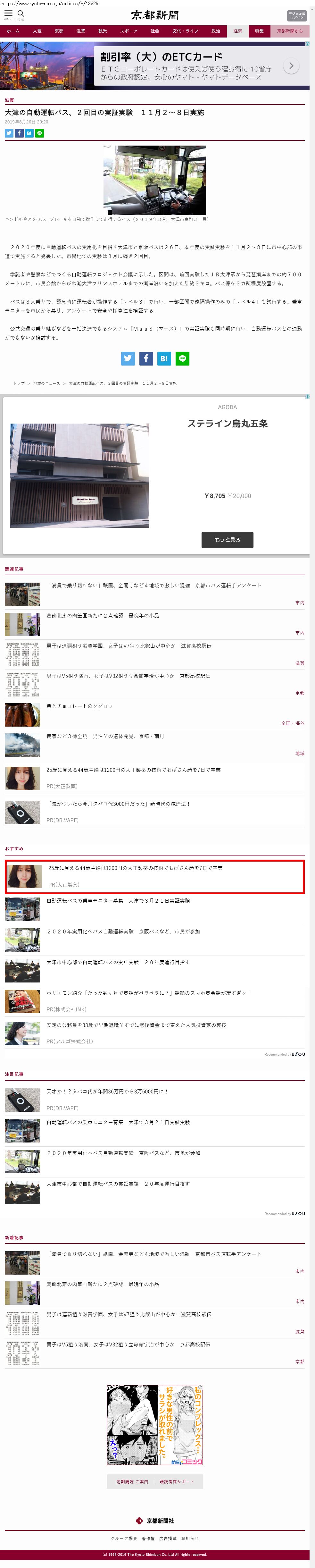Open the hamburger menu
Screen dimensions: 315x1568
coord(9,13)
